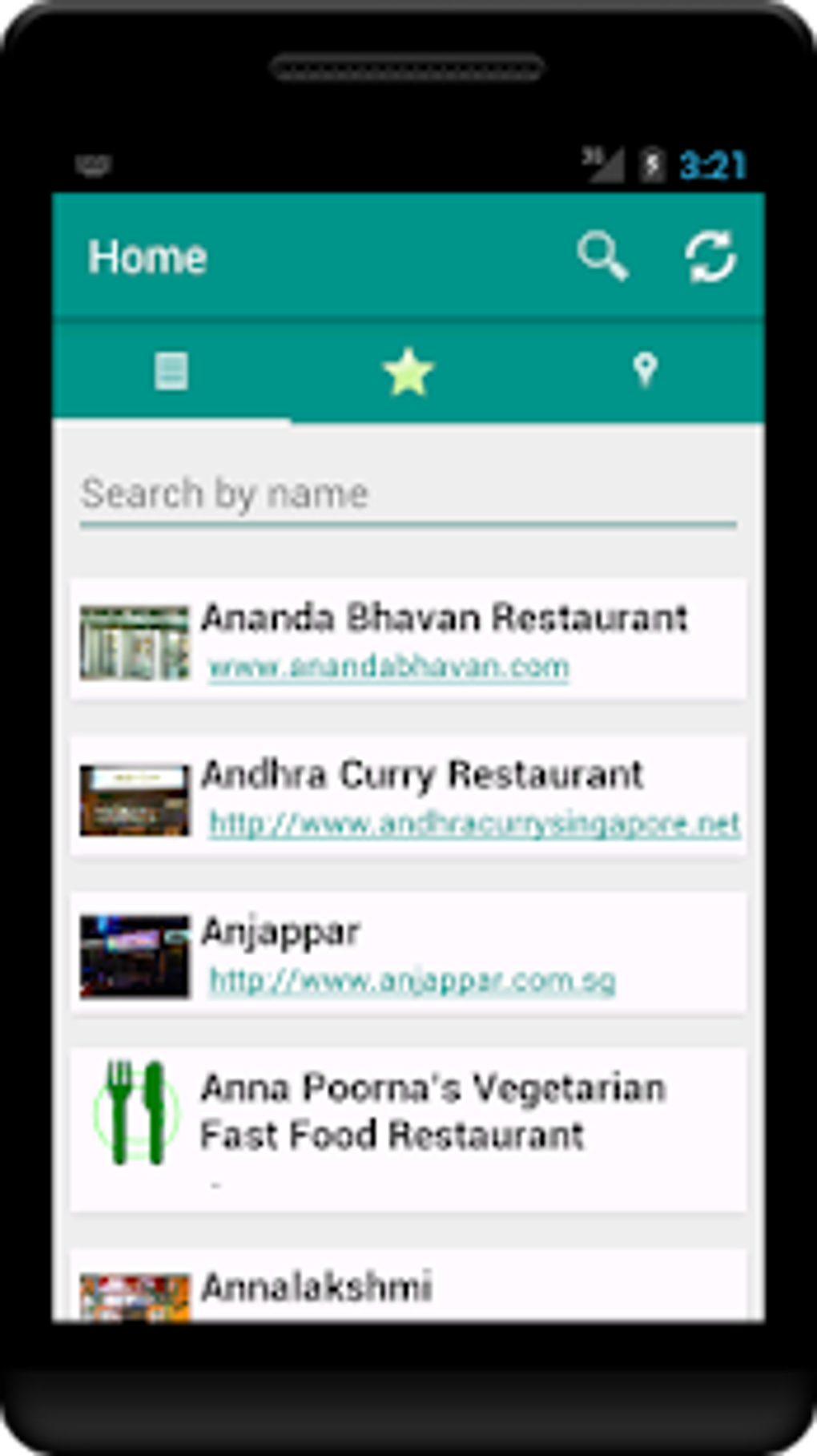Image resolution: width=817 pixels, height=1456 pixels.
Task: Switch to the map pin tab
Action: click(645, 370)
